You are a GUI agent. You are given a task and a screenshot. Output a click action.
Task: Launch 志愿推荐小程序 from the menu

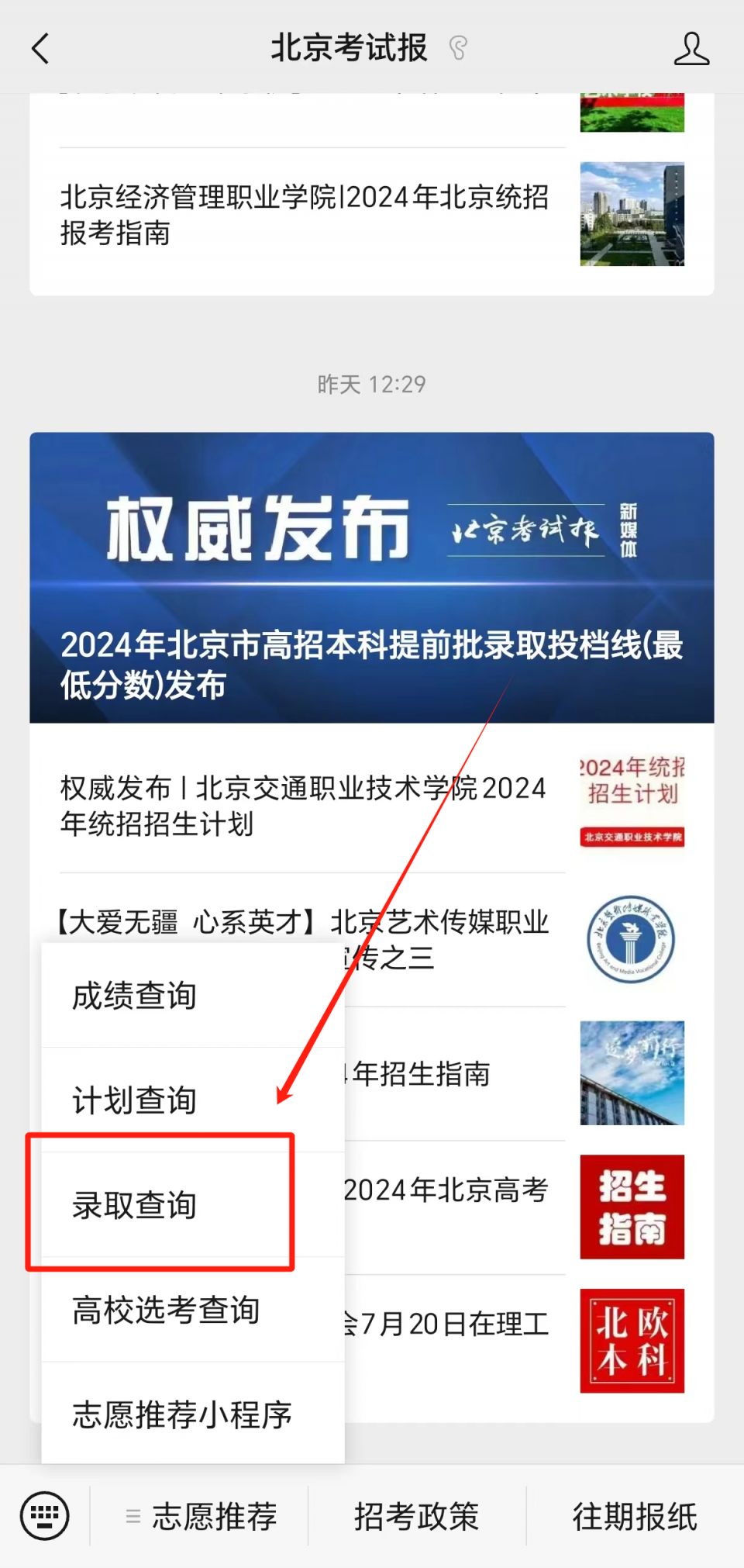coord(182,1414)
